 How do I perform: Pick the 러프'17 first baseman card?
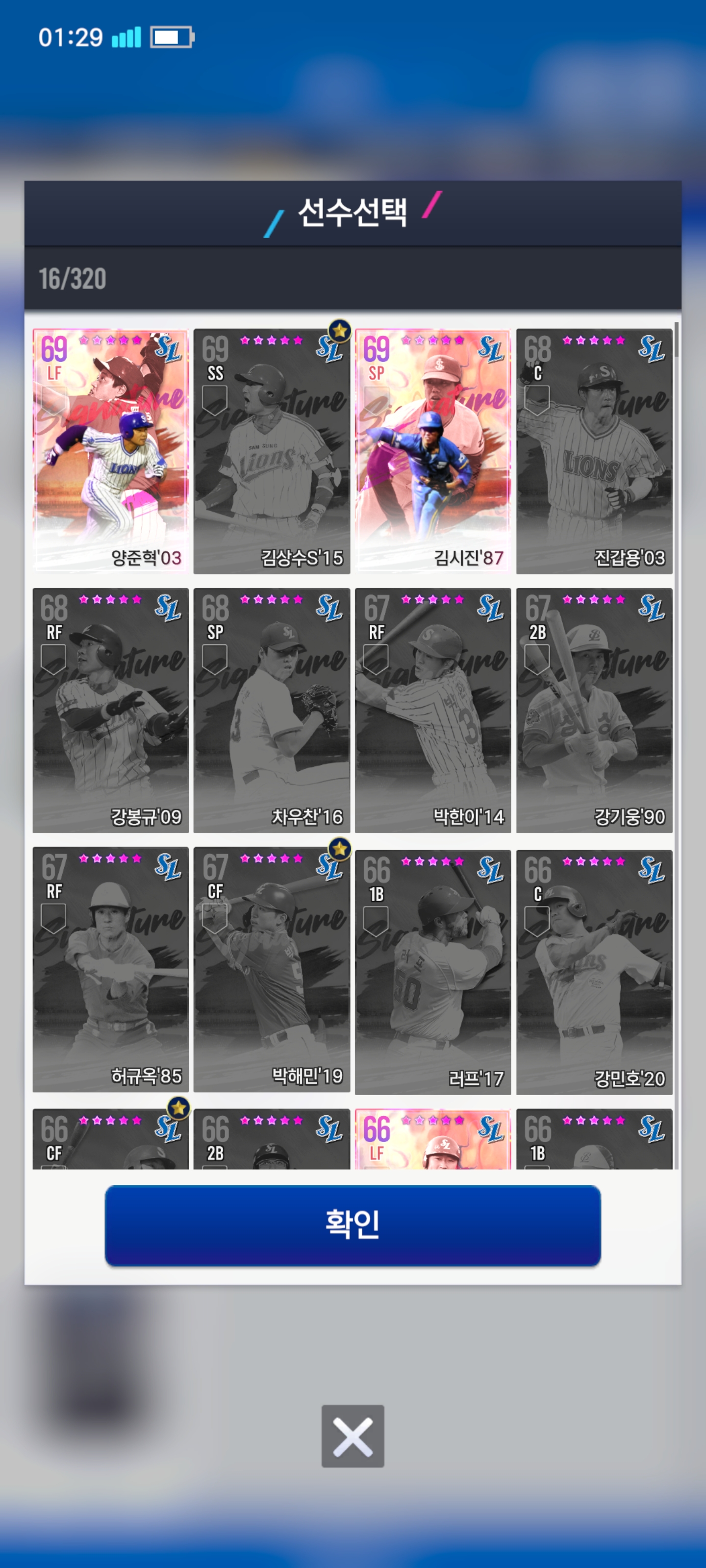point(432,972)
